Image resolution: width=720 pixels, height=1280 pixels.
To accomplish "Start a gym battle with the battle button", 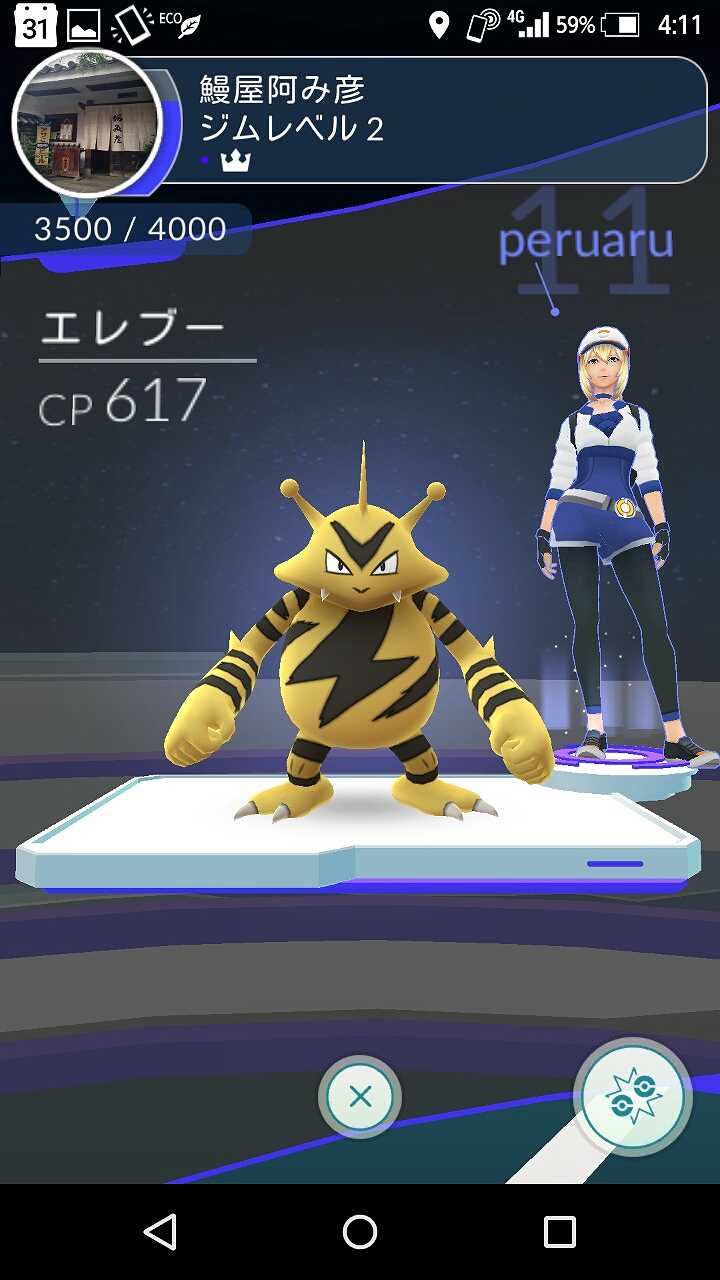I will (633, 1097).
